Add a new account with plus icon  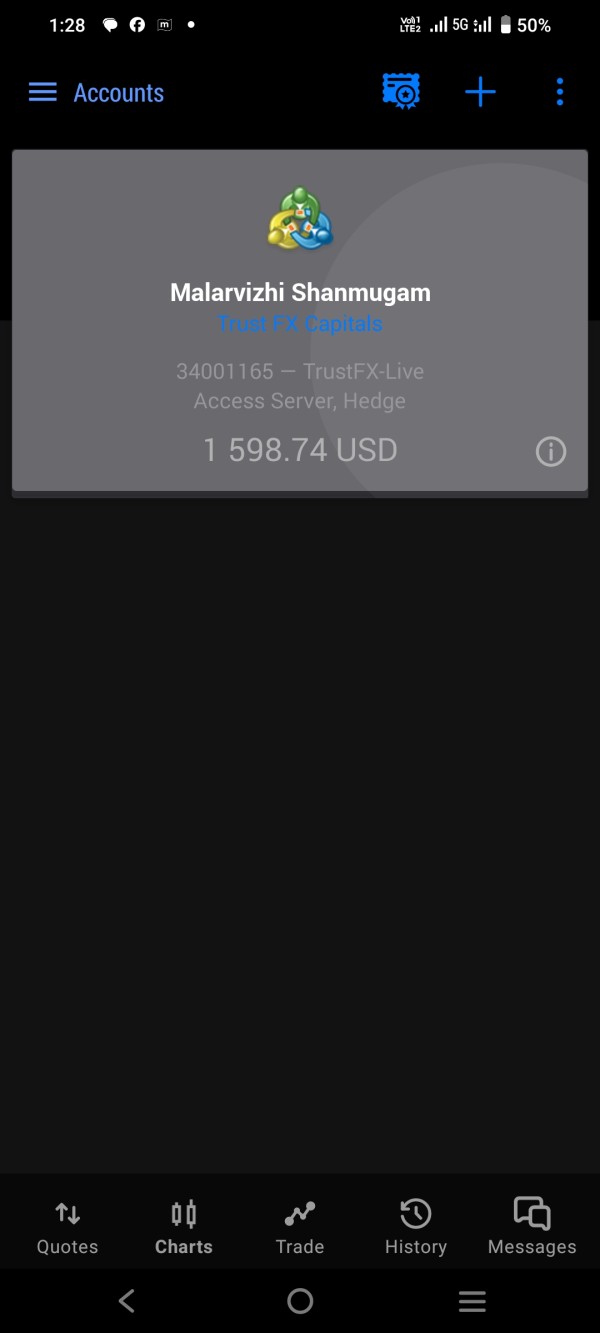pos(480,92)
